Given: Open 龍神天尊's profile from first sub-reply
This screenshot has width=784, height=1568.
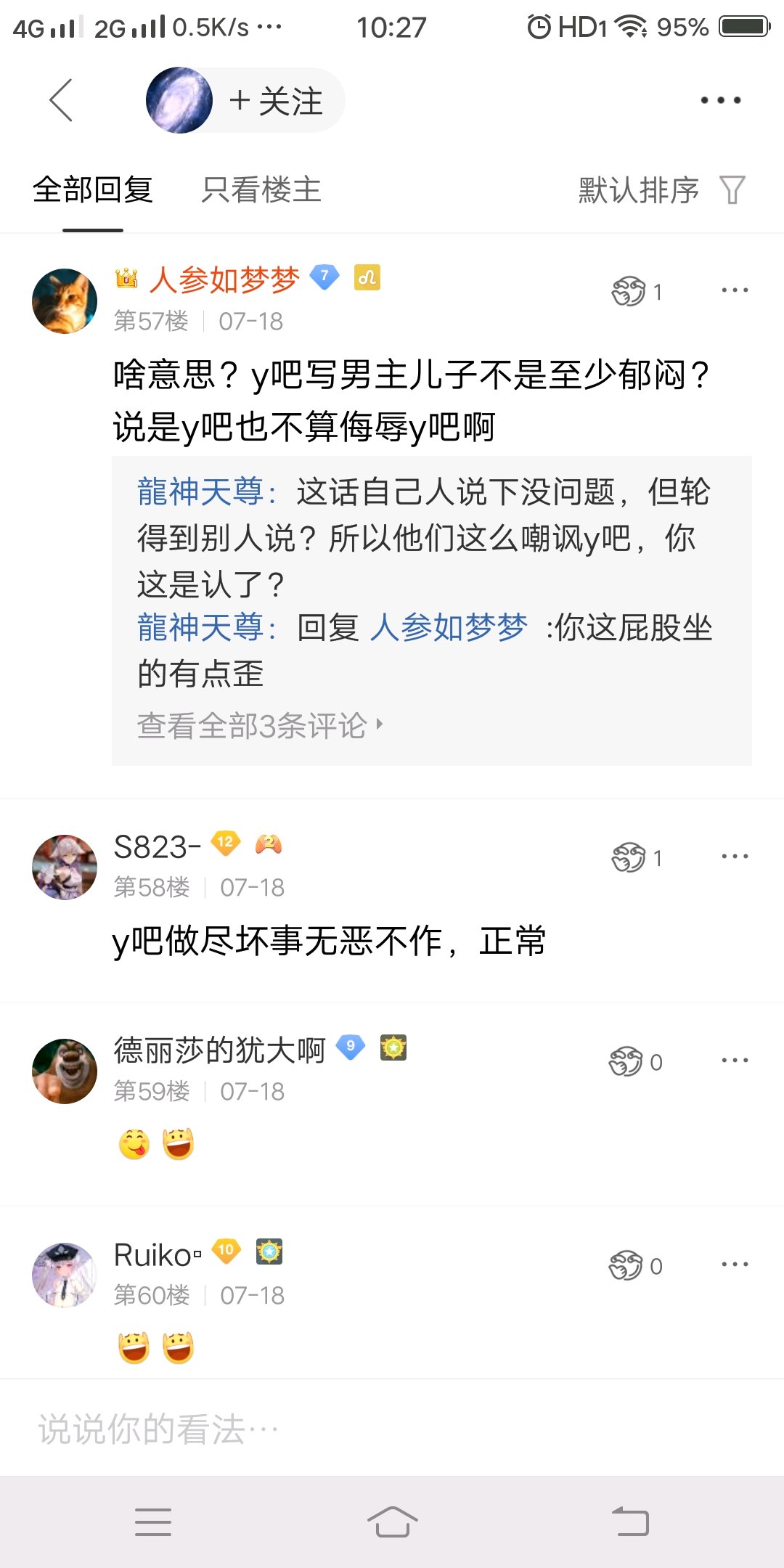Looking at the screenshot, I should [x=200, y=492].
